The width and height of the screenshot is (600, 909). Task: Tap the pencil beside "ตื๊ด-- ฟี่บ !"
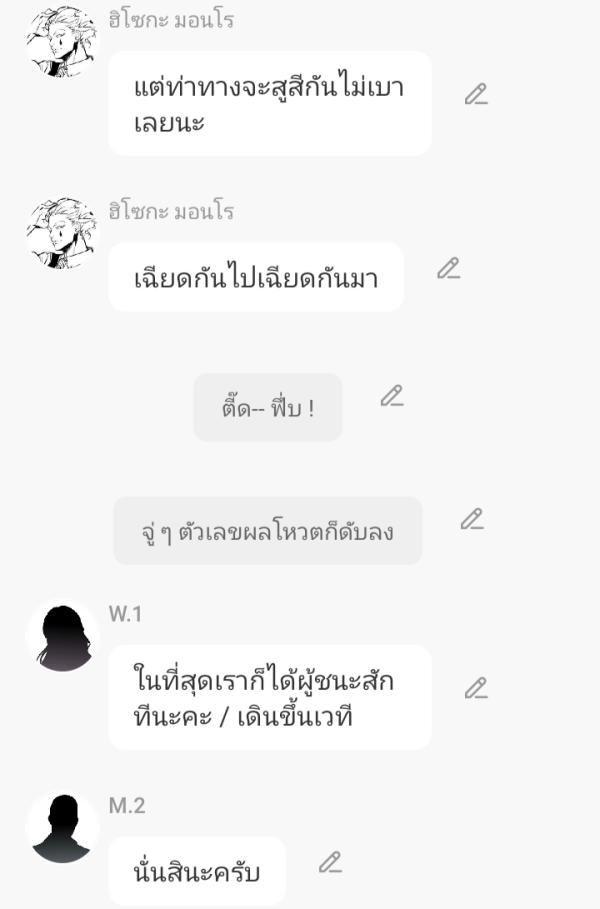pyautogui.click(x=392, y=396)
